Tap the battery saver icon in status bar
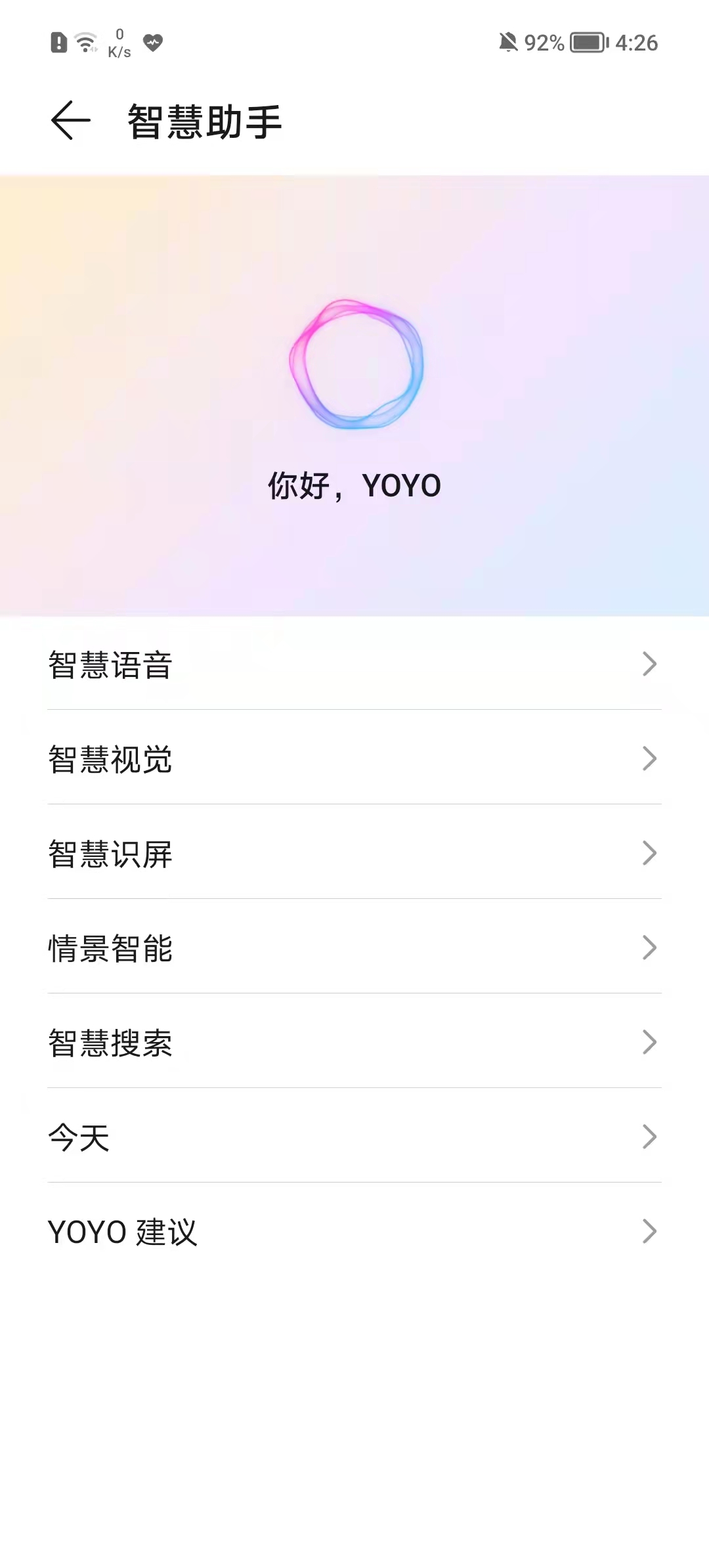This screenshot has width=709, height=1568. (x=58, y=43)
